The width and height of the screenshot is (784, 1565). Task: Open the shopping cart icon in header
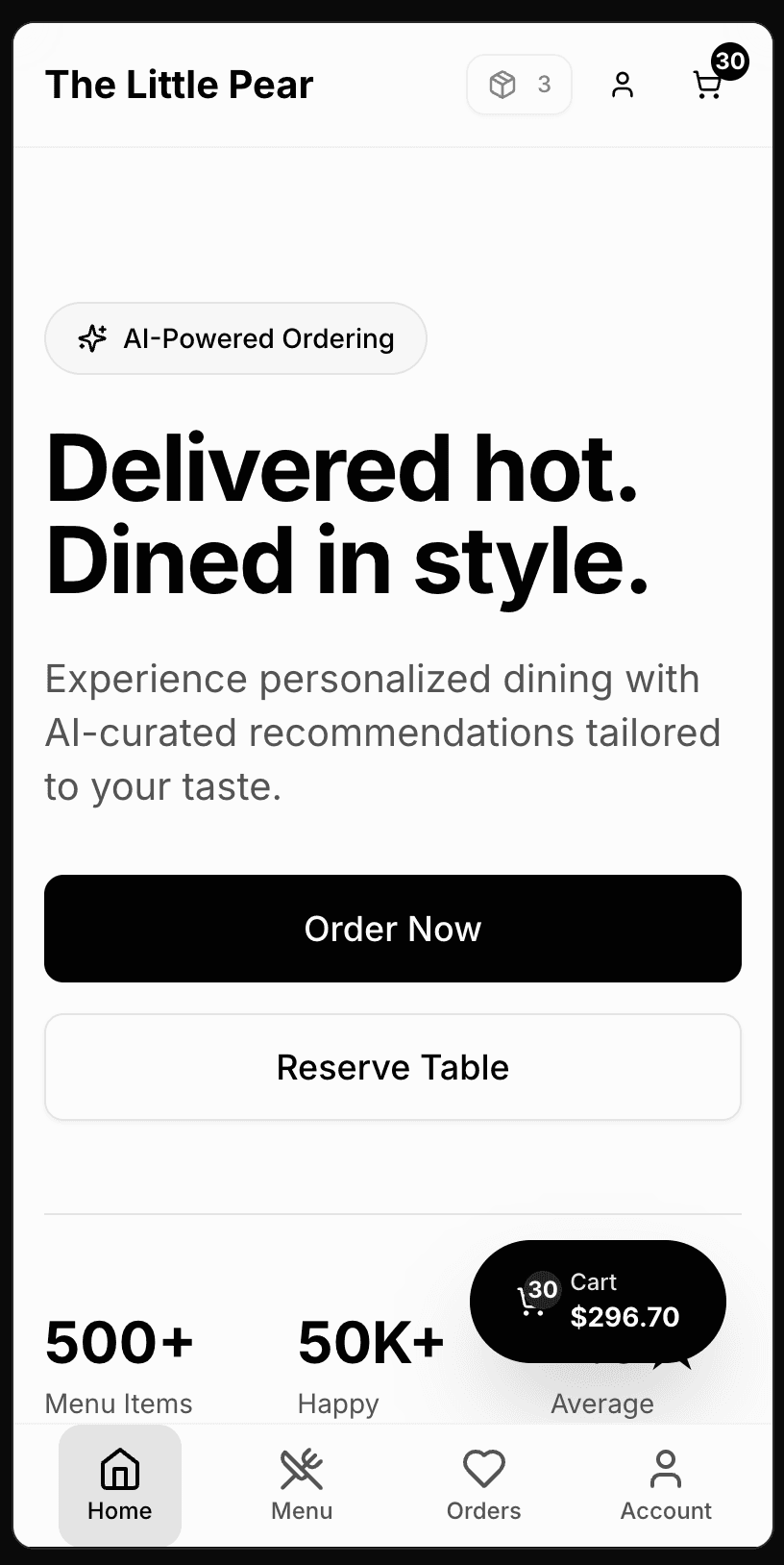tap(708, 85)
